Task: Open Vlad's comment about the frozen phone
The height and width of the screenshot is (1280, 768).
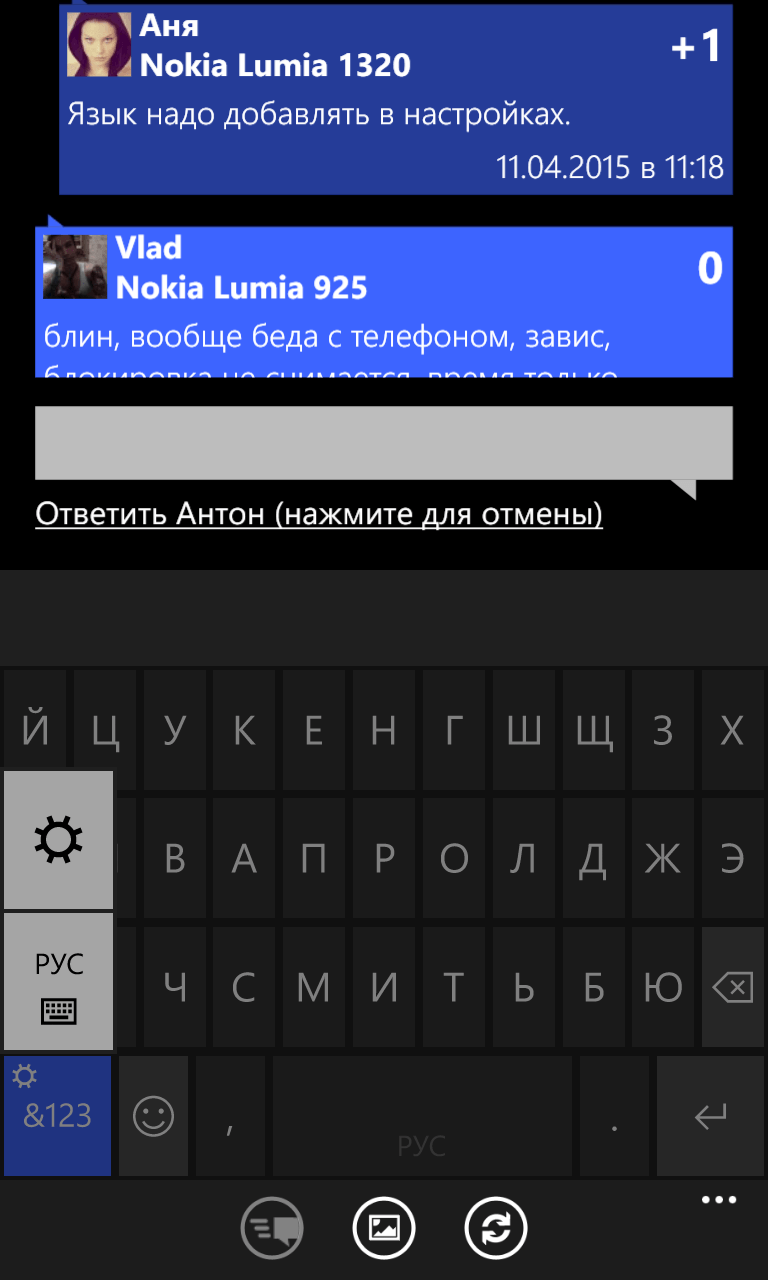Action: (x=384, y=302)
